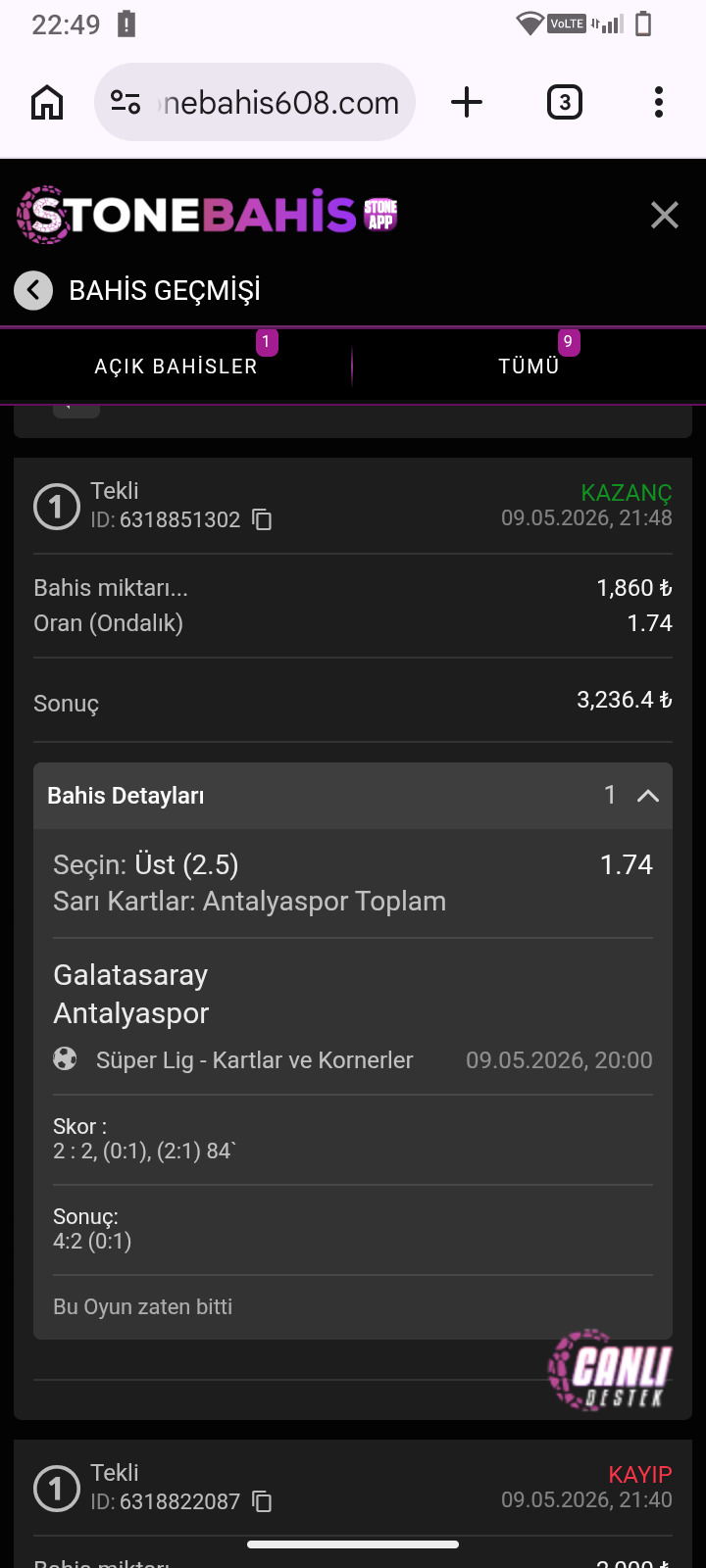This screenshot has width=706, height=1568.
Task: Open the browser overflow menu
Action: (659, 102)
